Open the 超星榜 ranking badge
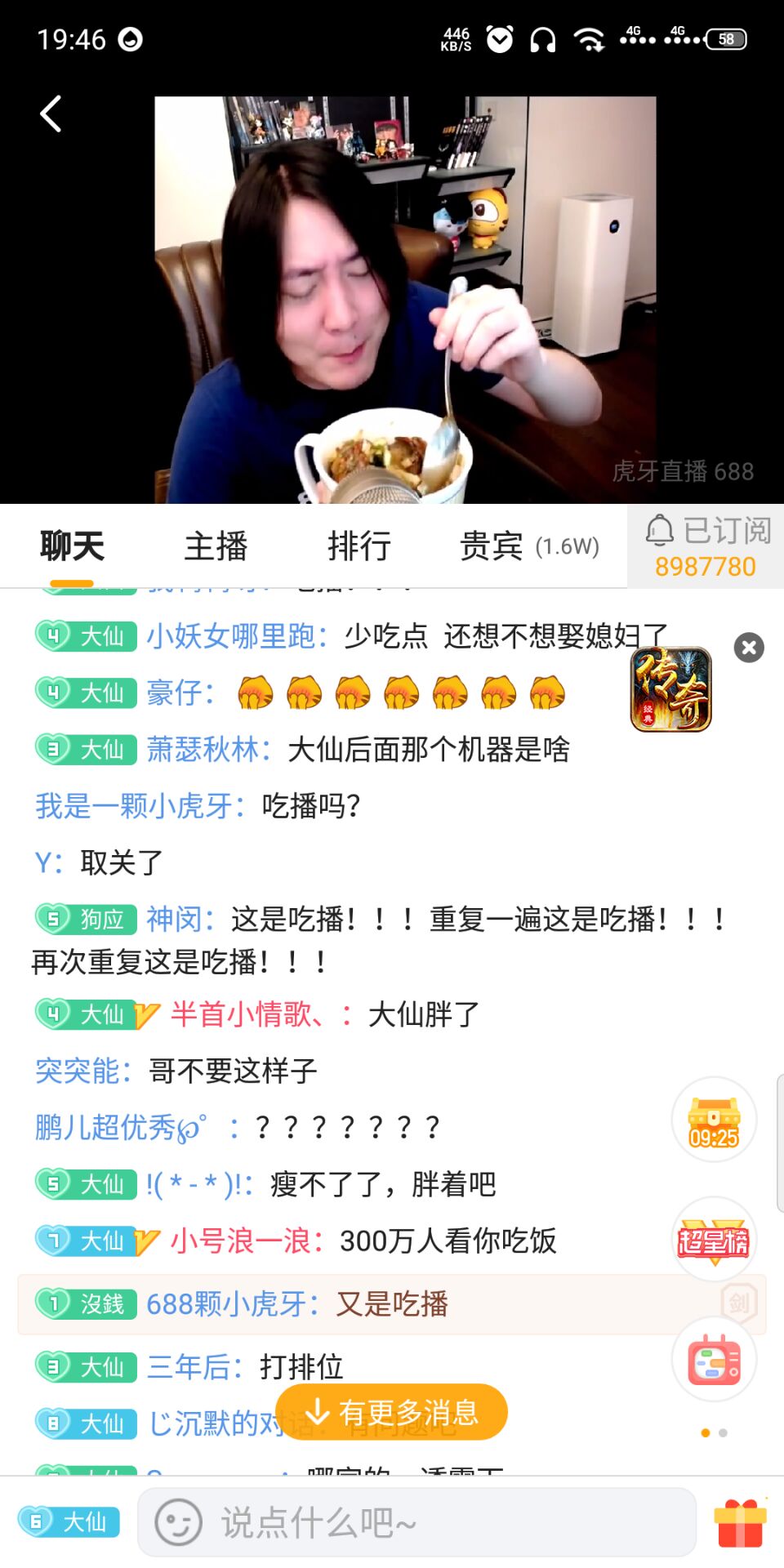784x1568 pixels. click(x=714, y=1239)
